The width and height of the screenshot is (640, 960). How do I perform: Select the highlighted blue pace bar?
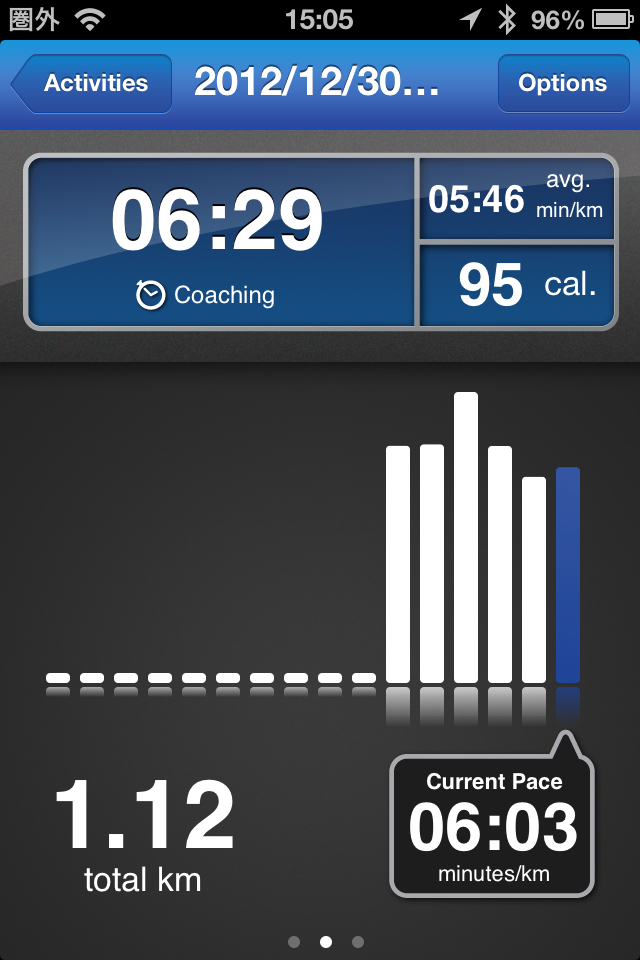567,575
